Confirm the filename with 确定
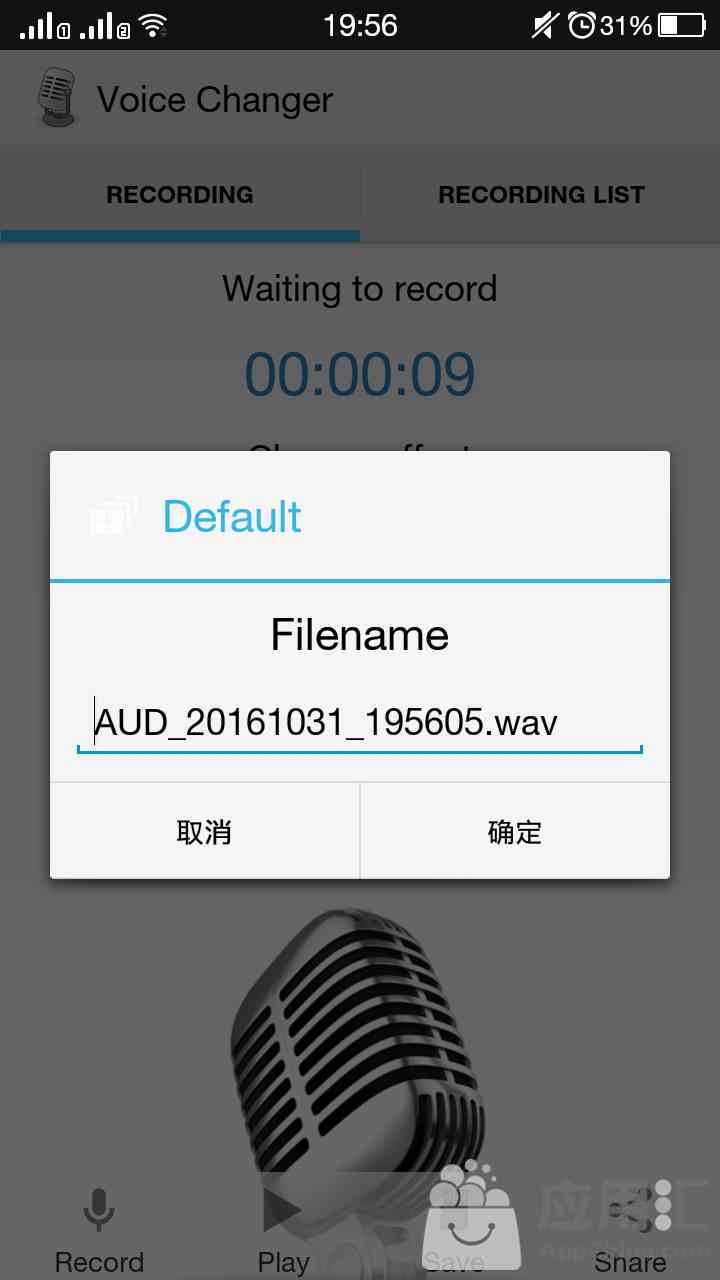The width and height of the screenshot is (720, 1280). pos(515,832)
